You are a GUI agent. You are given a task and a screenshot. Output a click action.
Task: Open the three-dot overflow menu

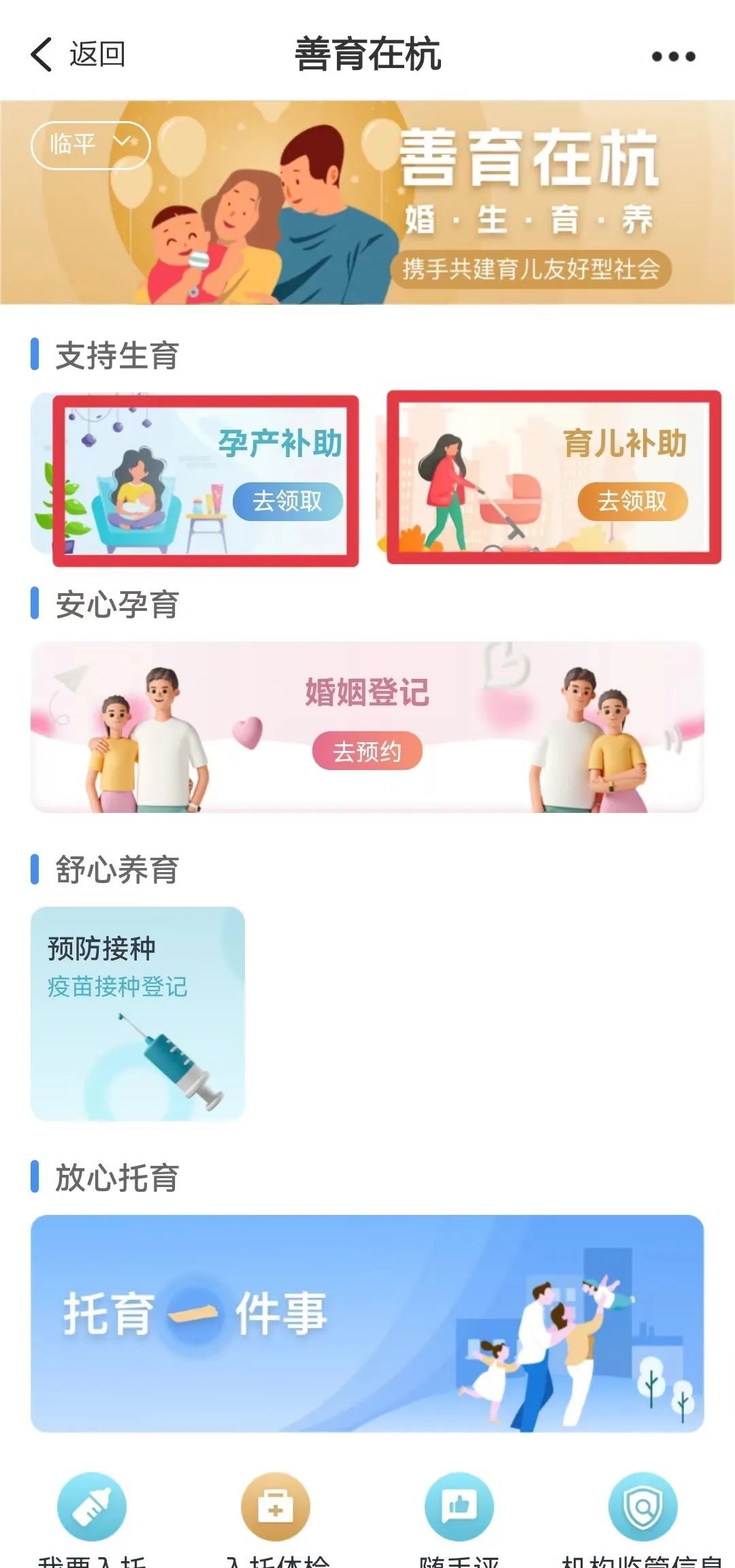[x=673, y=56]
